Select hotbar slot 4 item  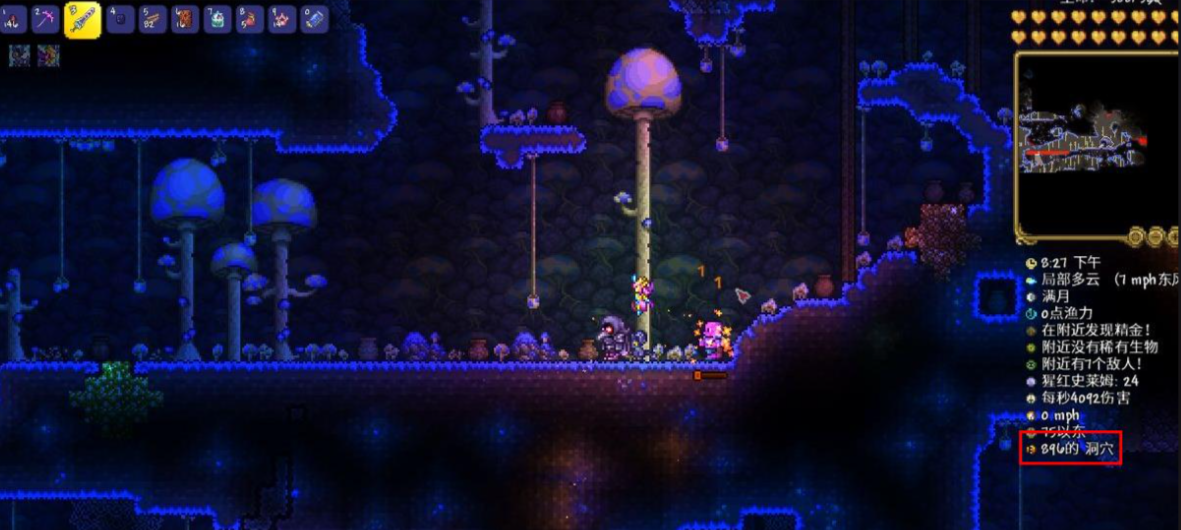pyautogui.click(x=121, y=19)
